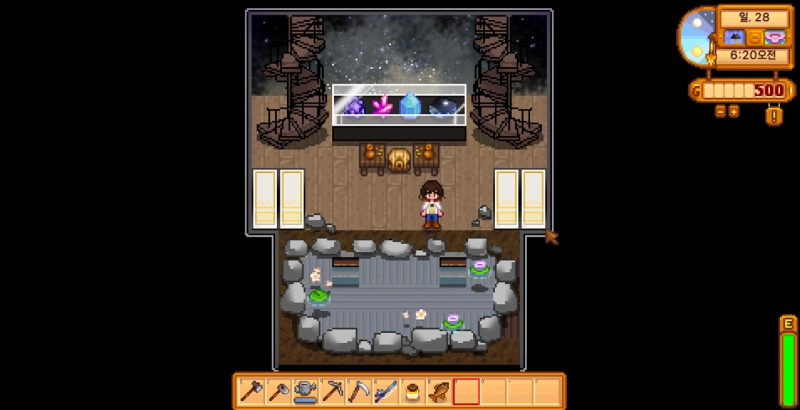Select the hoe in the toolbar
The width and height of the screenshot is (800, 410).
pyautogui.click(x=278, y=391)
